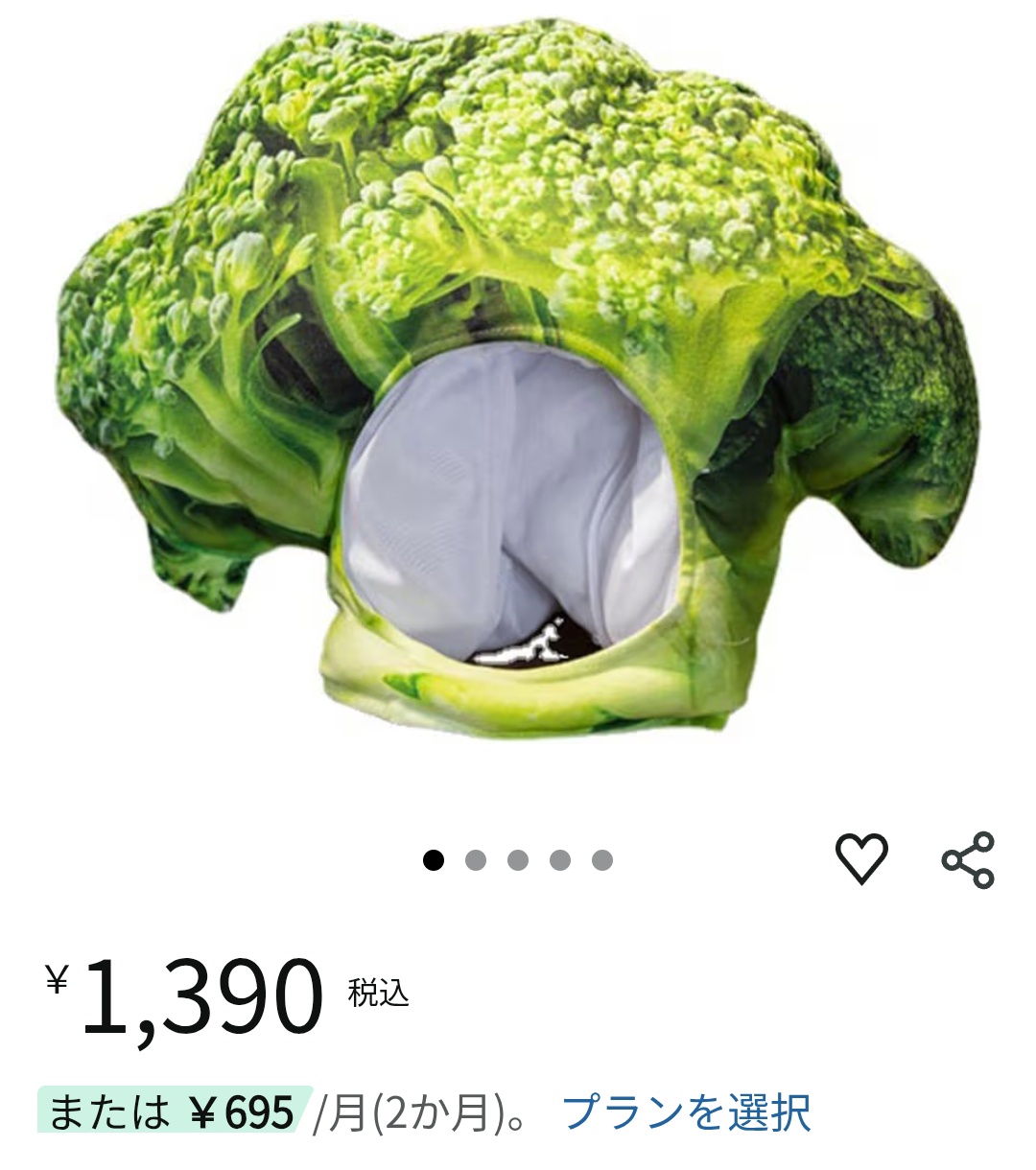Share this product listing
The image size is (1036, 1170).
pyautogui.click(x=967, y=859)
